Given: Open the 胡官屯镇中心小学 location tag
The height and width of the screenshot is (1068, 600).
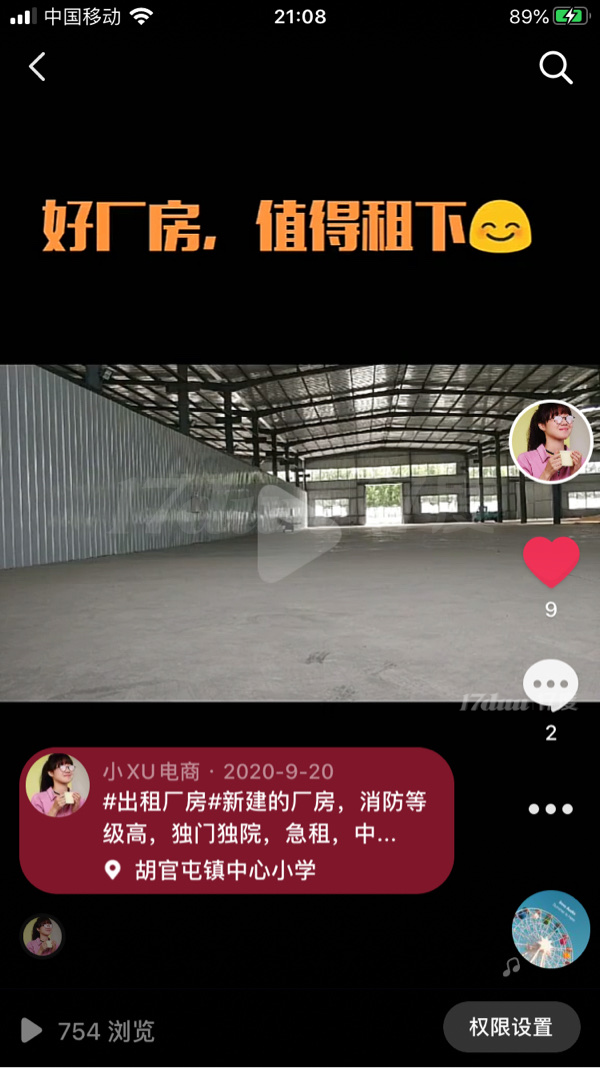Looking at the screenshot, I should (225, 870).
